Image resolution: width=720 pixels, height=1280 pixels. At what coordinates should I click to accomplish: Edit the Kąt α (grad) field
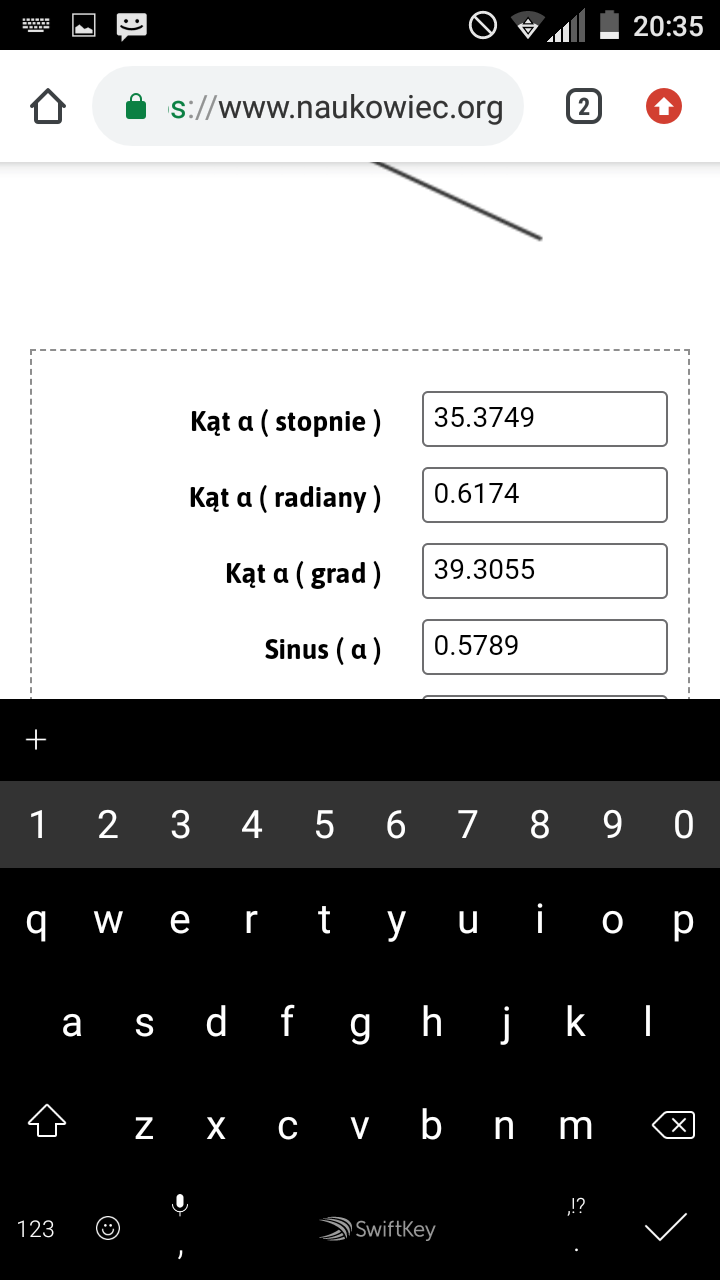[544, 571]
